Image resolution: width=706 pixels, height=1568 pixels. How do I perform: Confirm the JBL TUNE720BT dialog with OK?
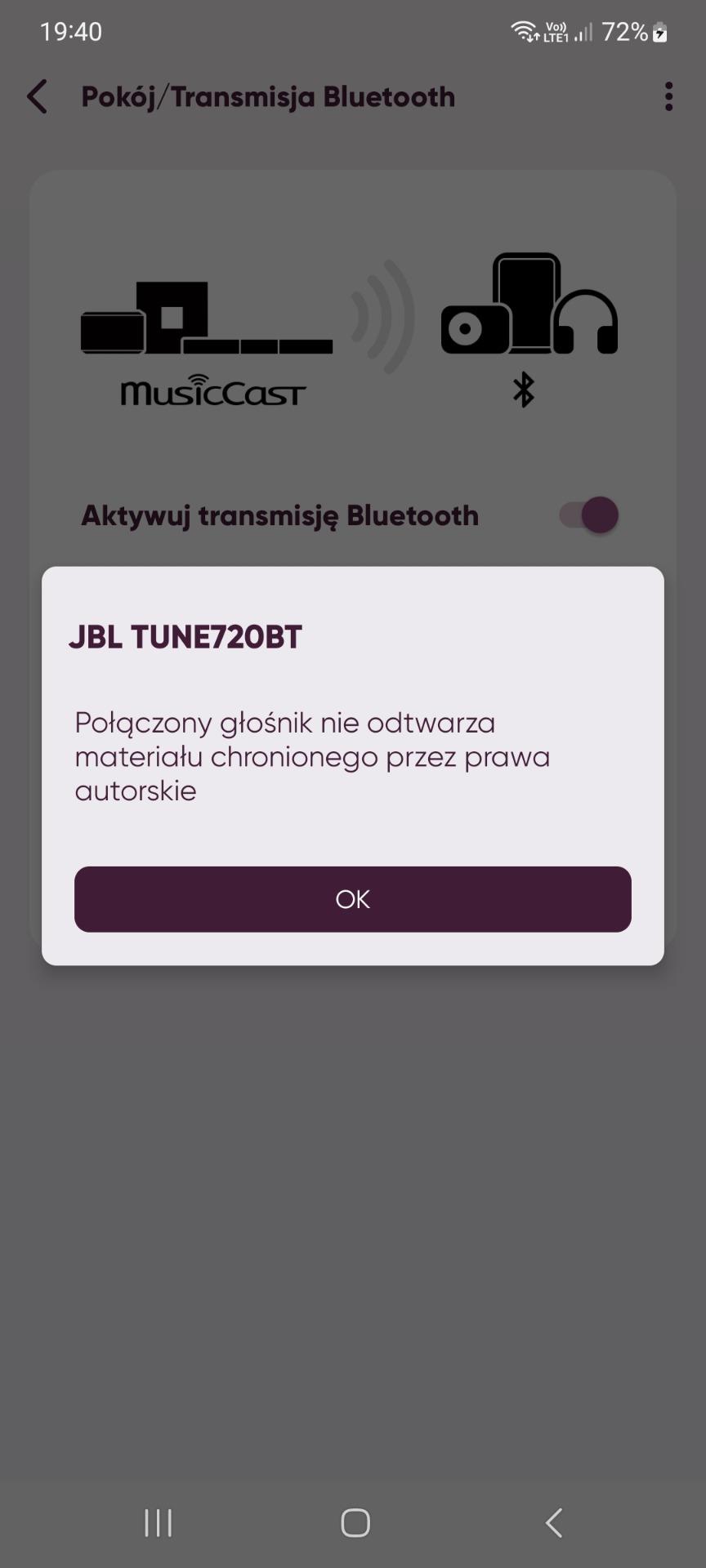coord(353,899)
